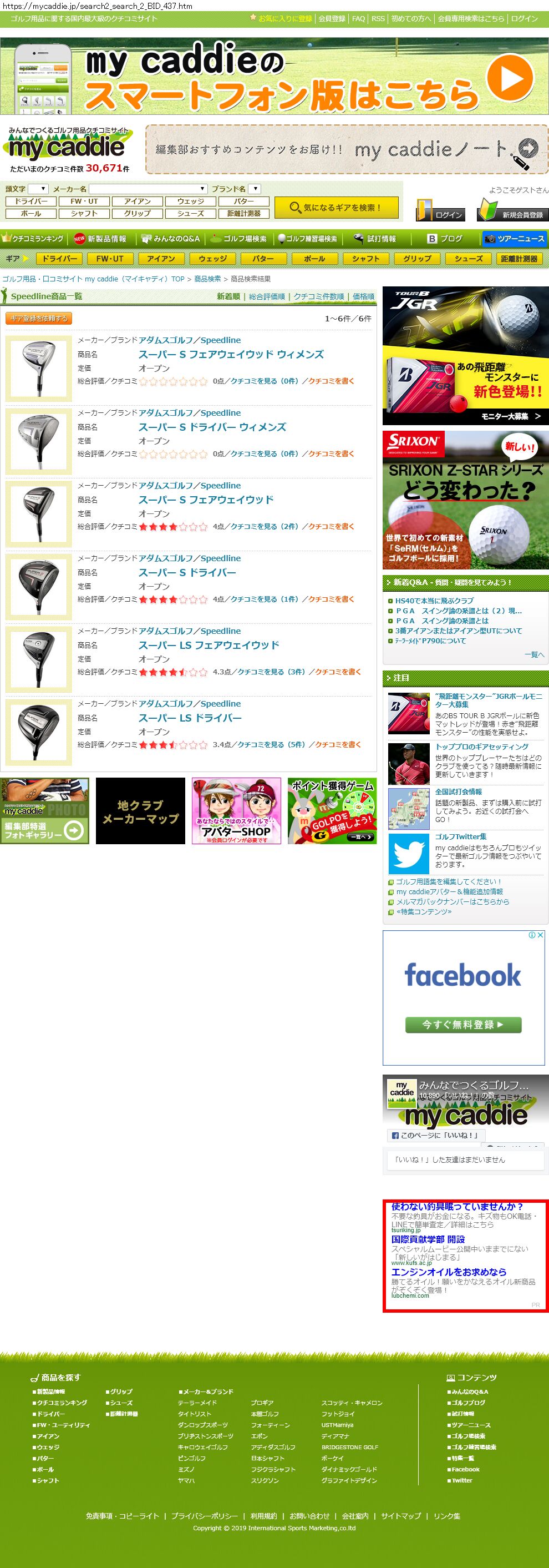This screenshot has height=1568, width=549.
Task: Sort list by 総合評価順
Action: click(266, 296)
